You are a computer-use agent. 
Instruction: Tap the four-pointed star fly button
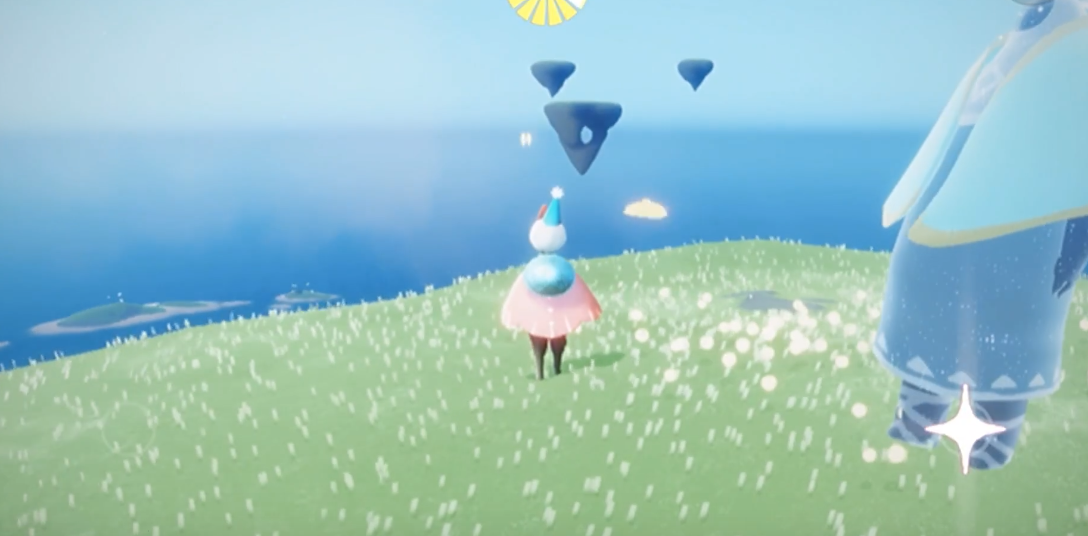point(964,430)
